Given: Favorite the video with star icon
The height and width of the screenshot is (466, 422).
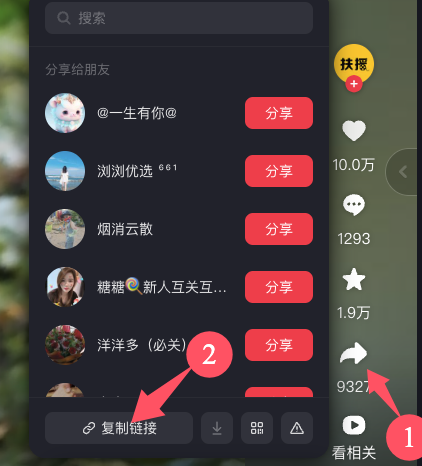Looking at the screenshot, I should (354, 279).
